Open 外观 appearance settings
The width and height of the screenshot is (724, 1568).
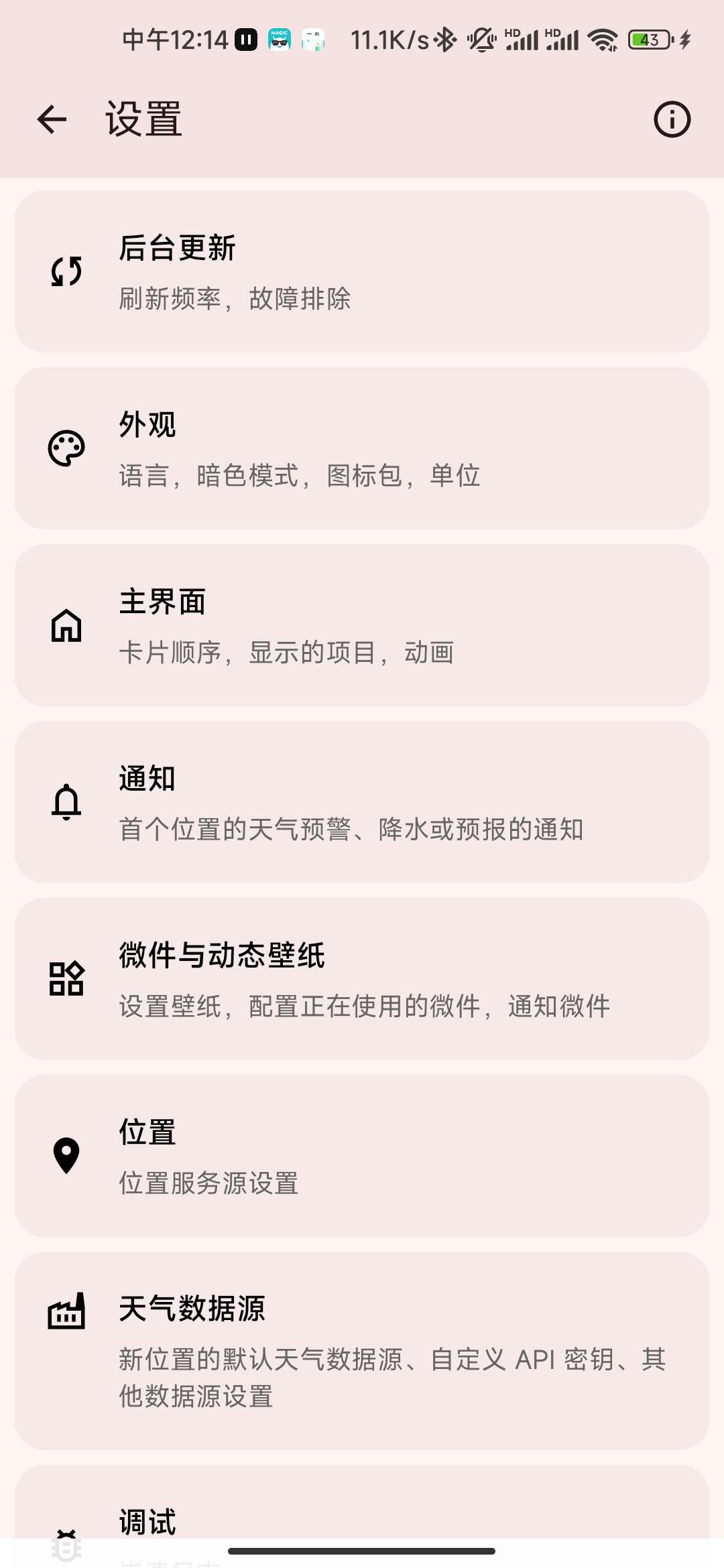coord(362,448)
